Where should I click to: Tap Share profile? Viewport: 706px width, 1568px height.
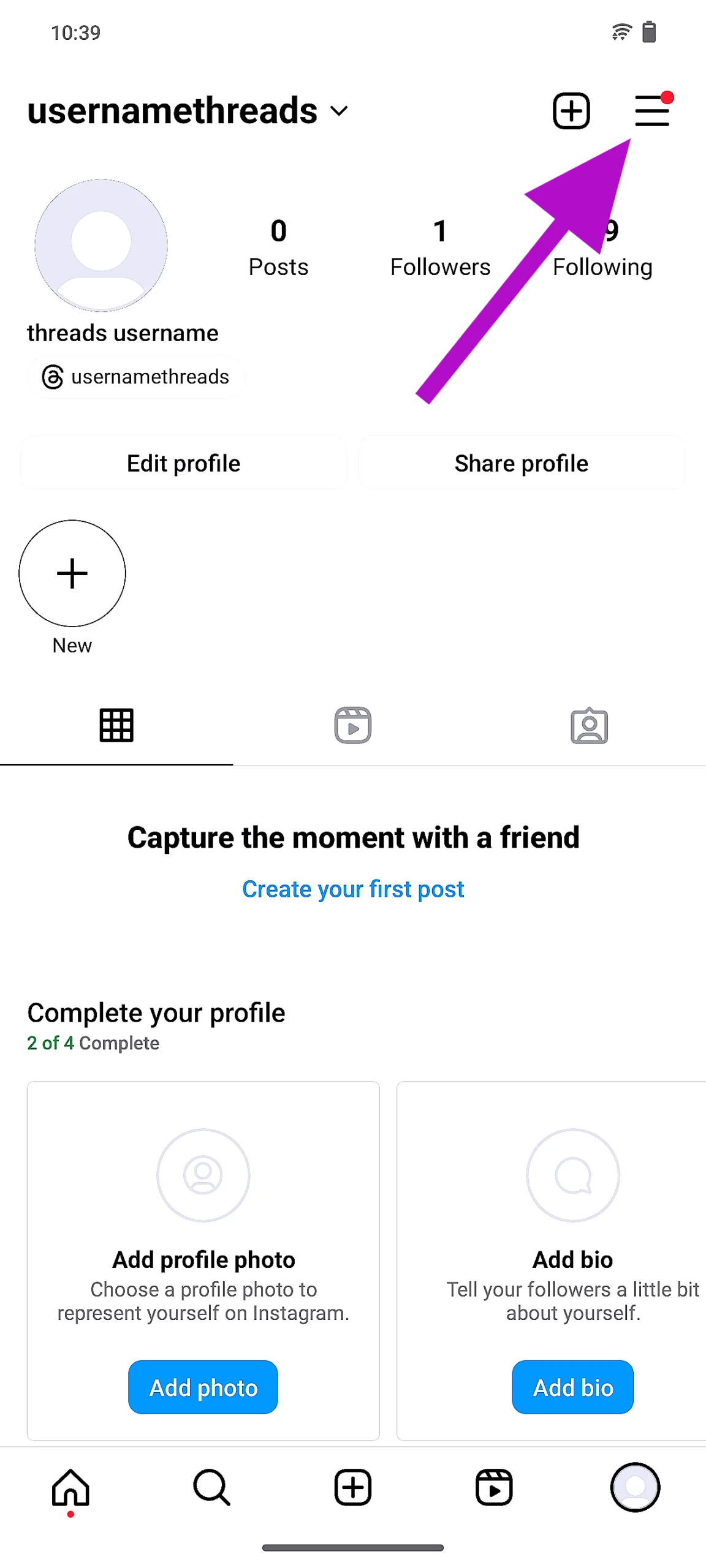point(521,463)
